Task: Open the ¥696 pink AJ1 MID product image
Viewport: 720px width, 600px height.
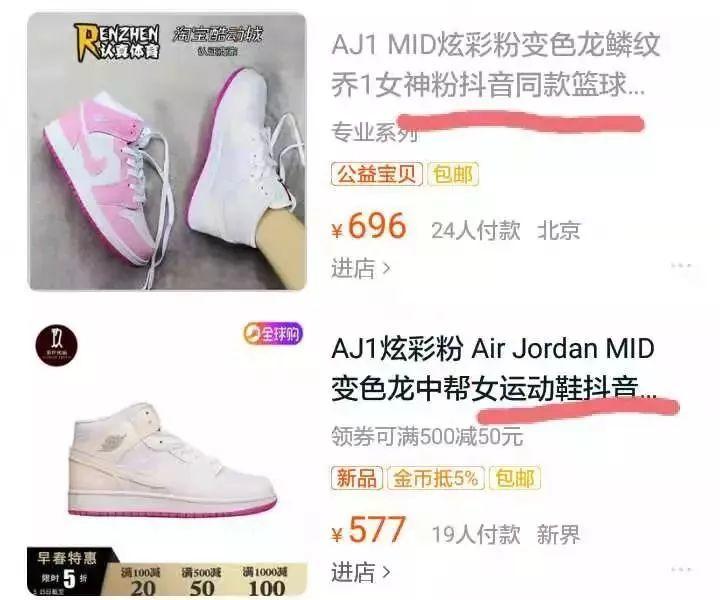Action: (x=166, y=152)
